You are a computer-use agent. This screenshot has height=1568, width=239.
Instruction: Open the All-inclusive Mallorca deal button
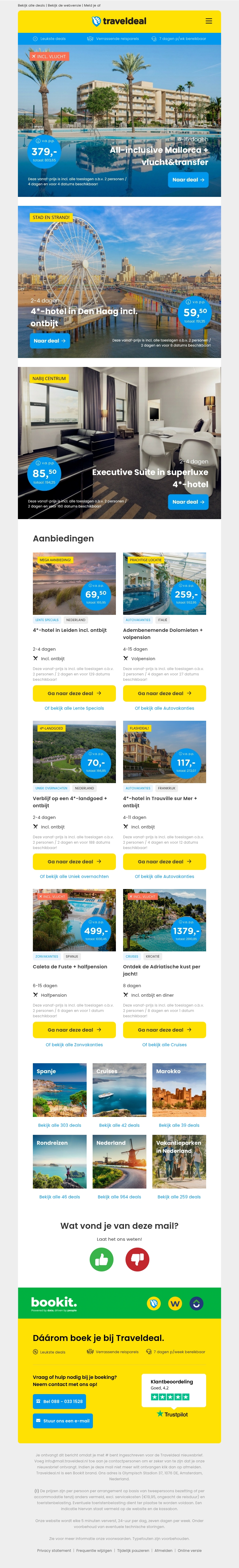tap(189, 180)
